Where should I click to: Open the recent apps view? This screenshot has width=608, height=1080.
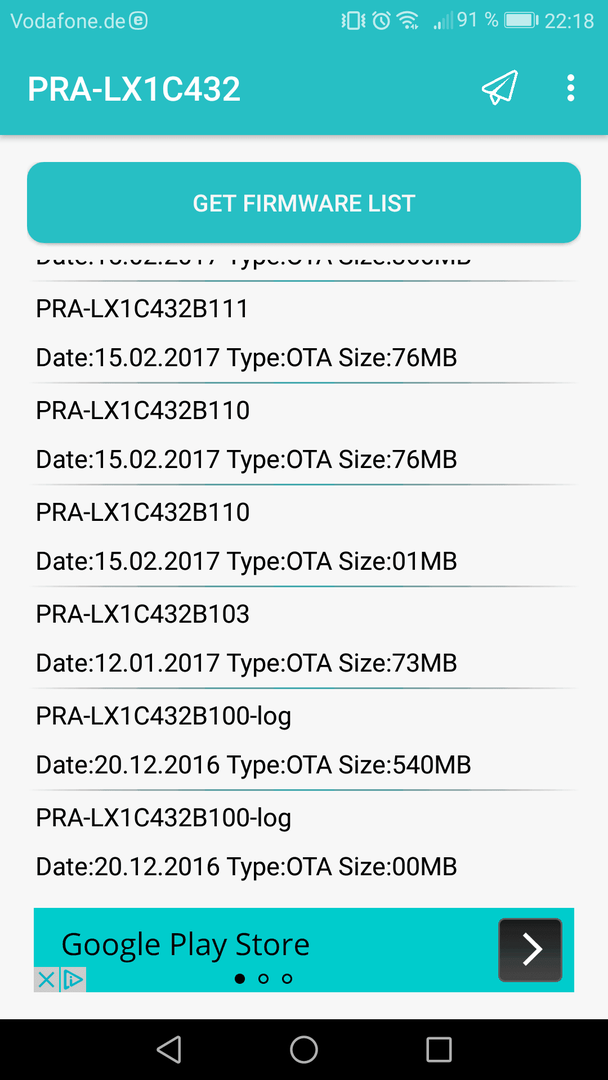pos(439,1049)
